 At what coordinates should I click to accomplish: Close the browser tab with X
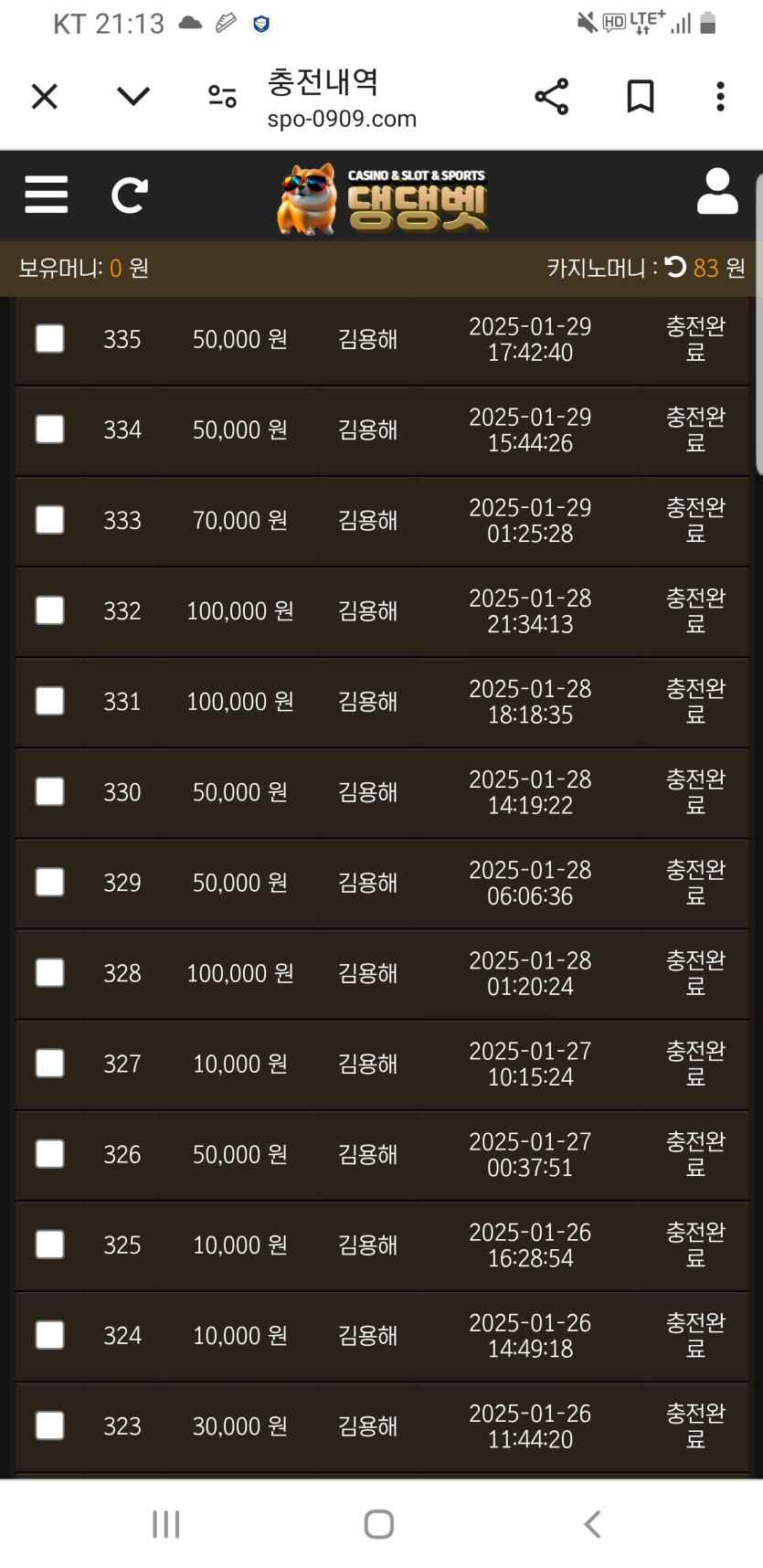point(44,96)
